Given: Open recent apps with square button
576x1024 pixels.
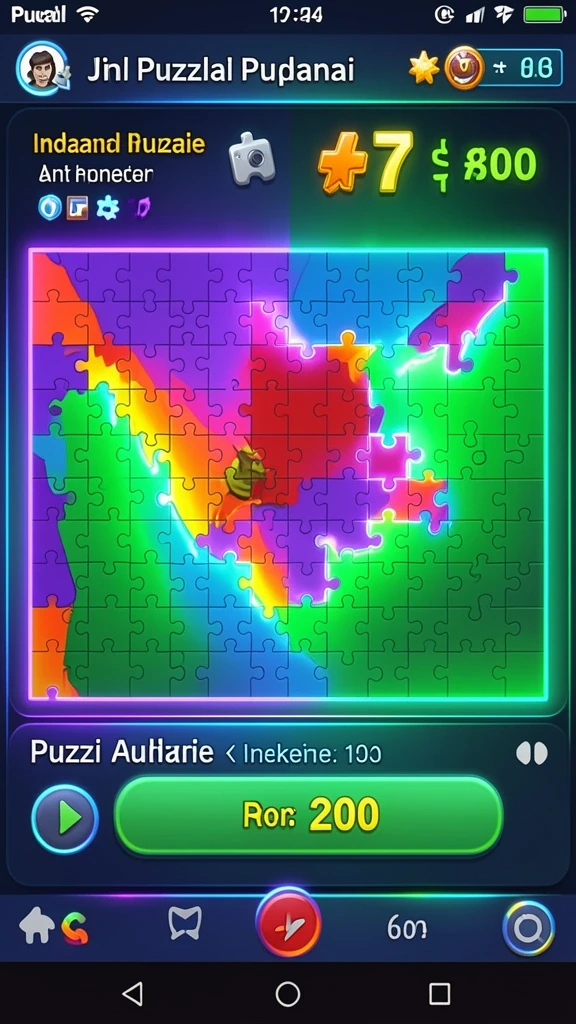Looking at the screenshot, I should (x=439, y=994).
